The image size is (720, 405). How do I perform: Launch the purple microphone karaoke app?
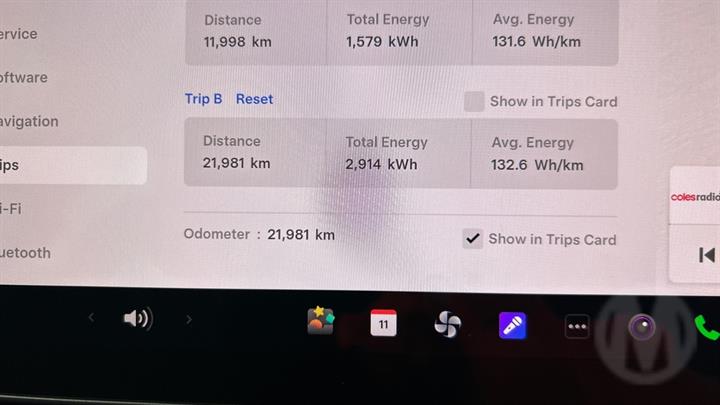tap(513, 325)
